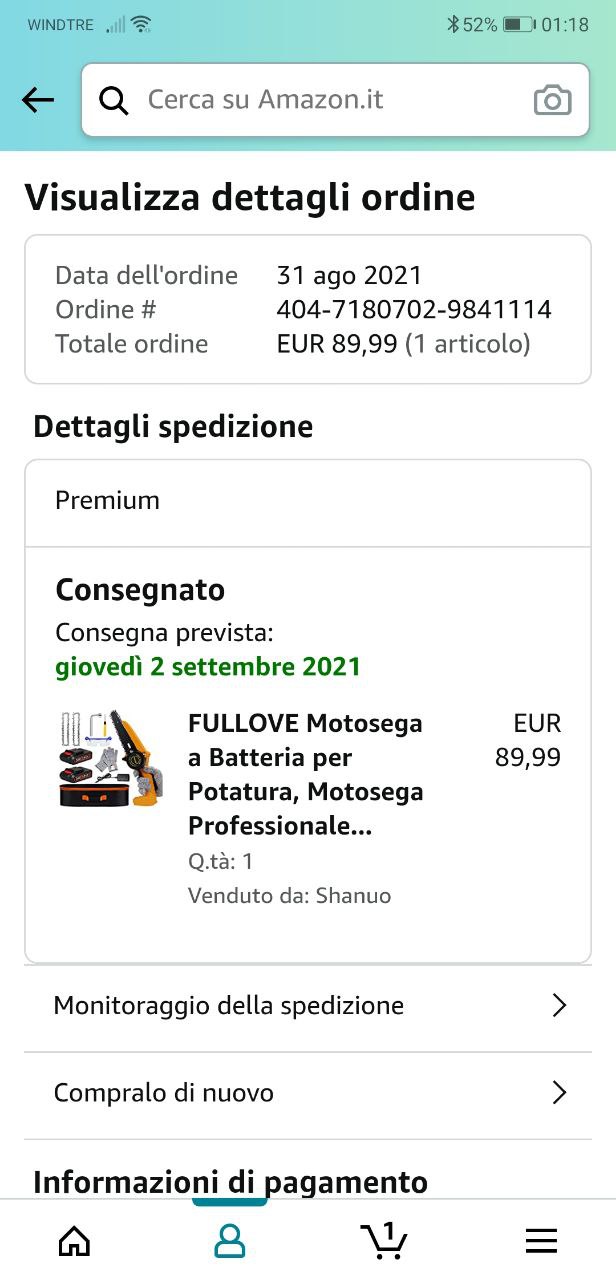The width and height of the screenshot is (616, 1280).
Task: Open the FULLOVE Motosega product image
Action: point(111,759)
